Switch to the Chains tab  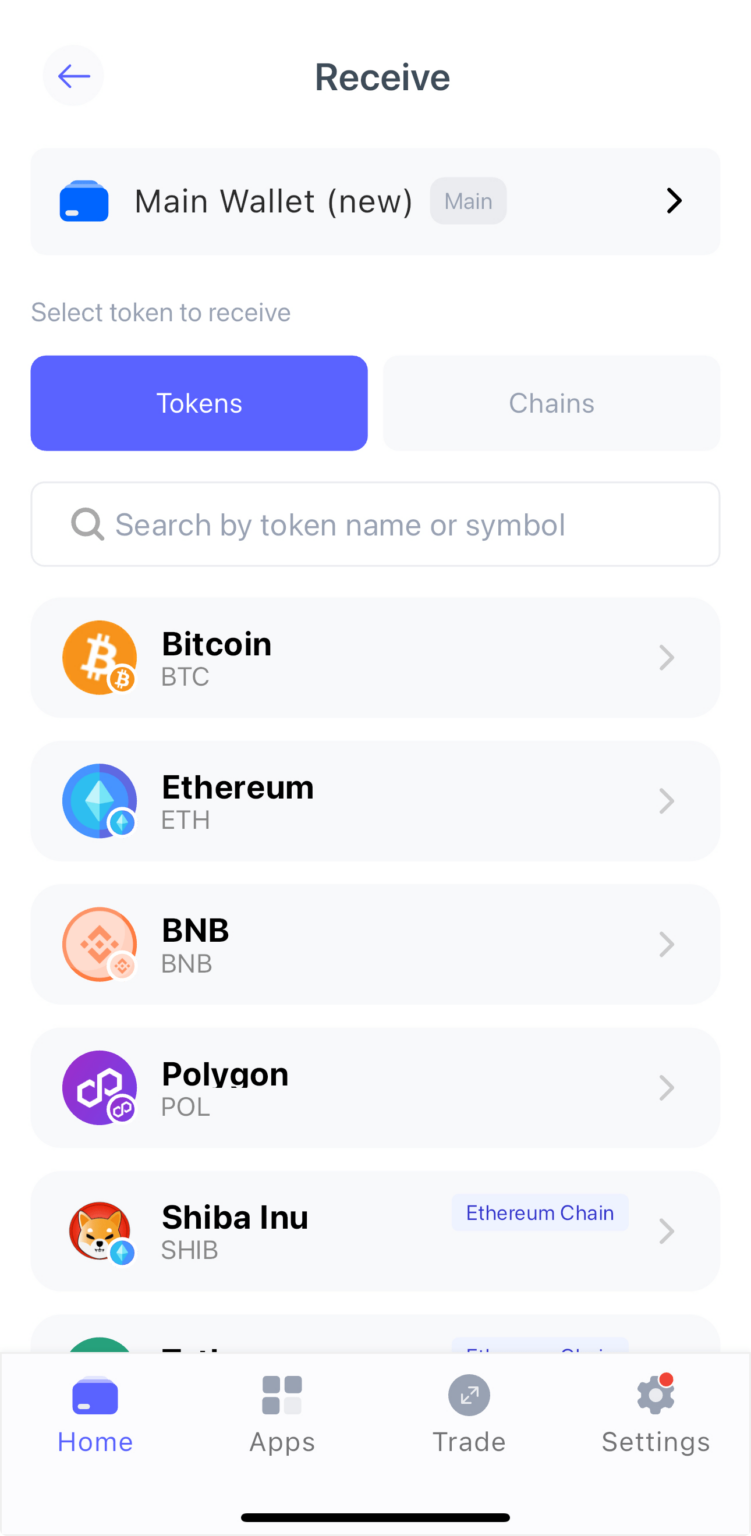(551, 403)
